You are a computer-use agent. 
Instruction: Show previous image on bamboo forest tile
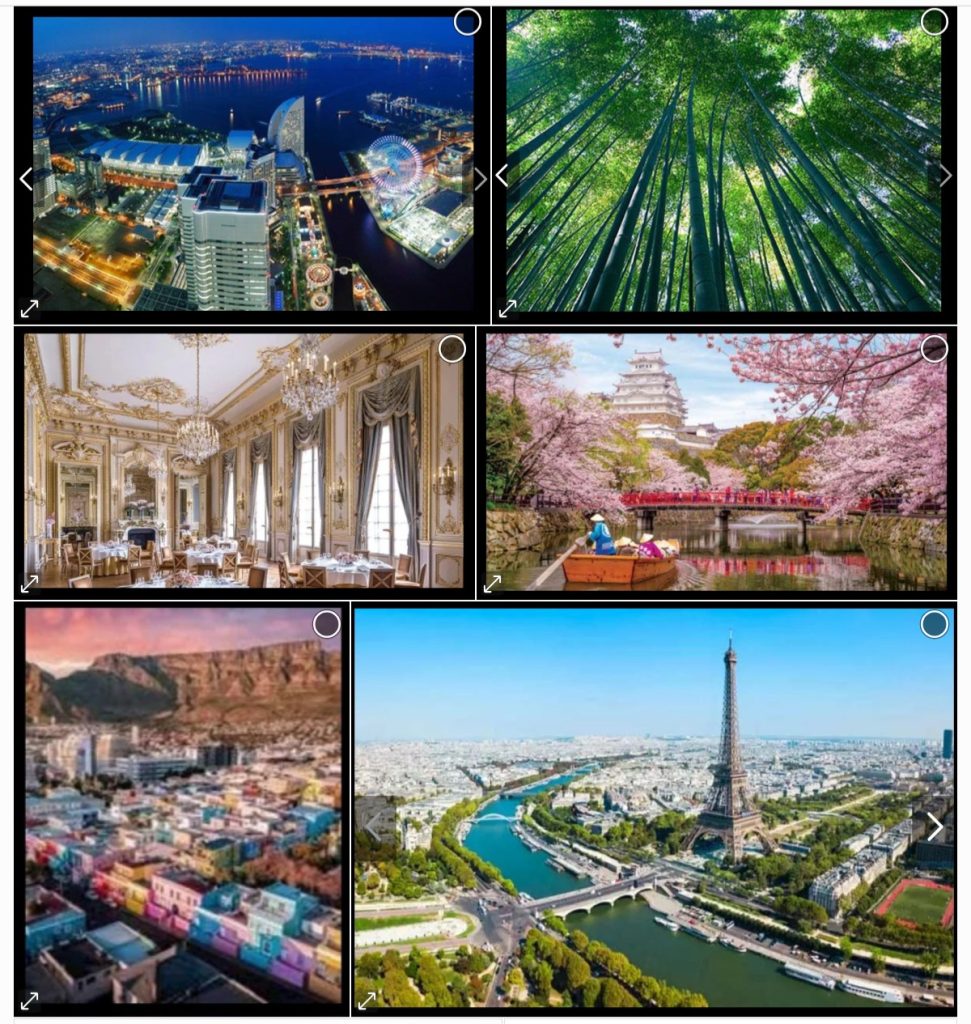coord(502,176)
